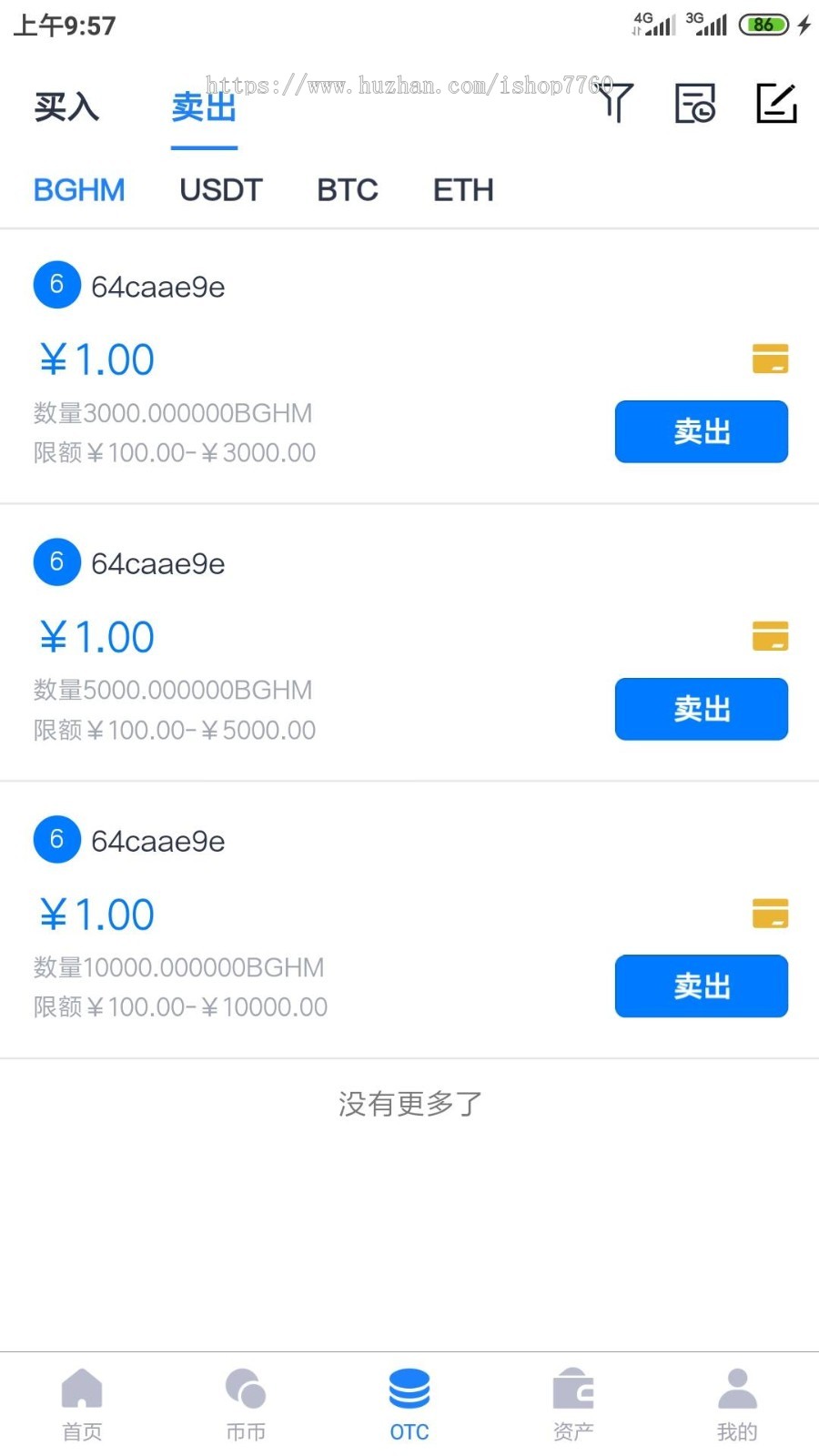
Task: Click the publish advertisement pencil icon
Action: [776, 103]
